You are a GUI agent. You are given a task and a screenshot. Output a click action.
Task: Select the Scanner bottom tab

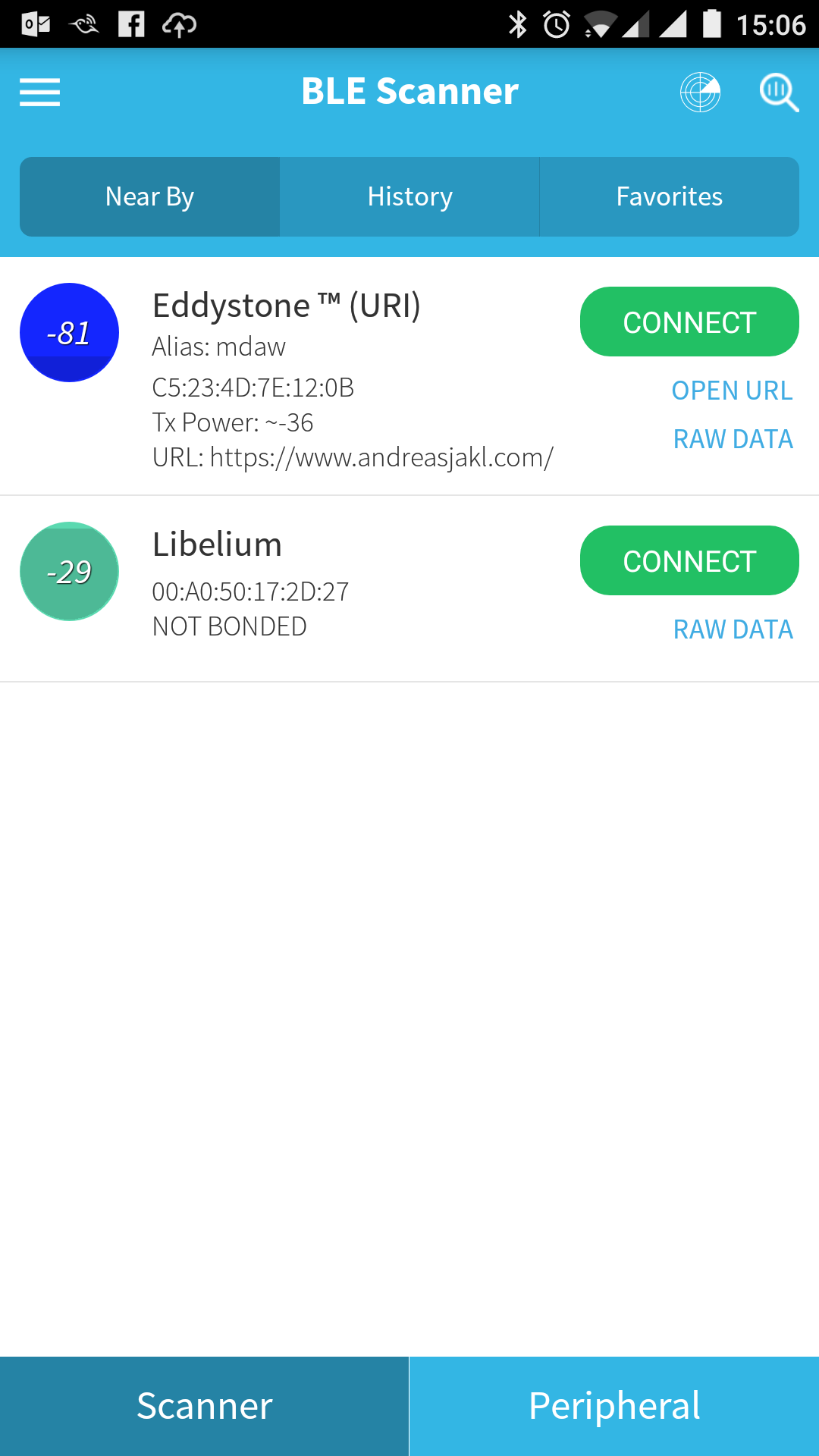(x=205, y=1406)
